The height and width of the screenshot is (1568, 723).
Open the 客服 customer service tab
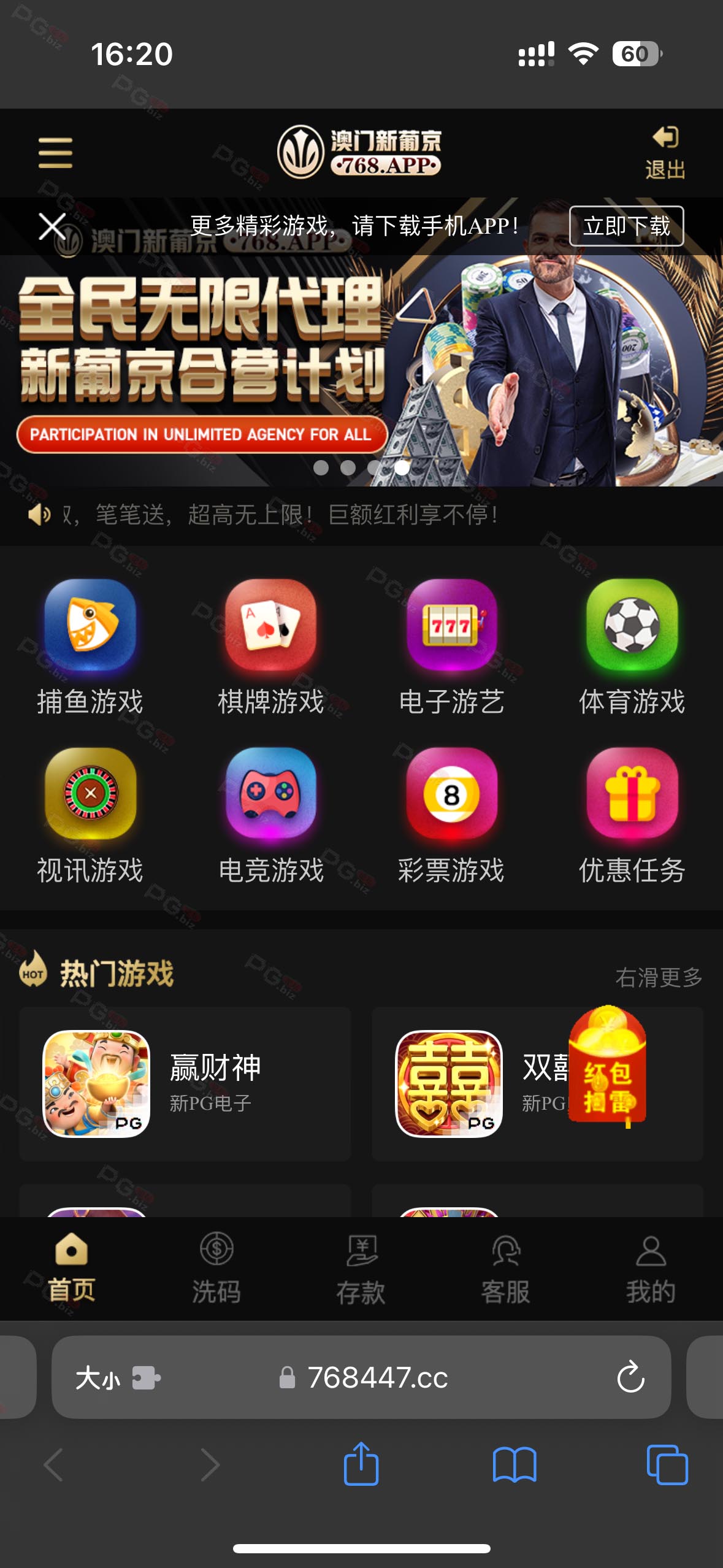pyautogui.click(x=506, y=1268)
